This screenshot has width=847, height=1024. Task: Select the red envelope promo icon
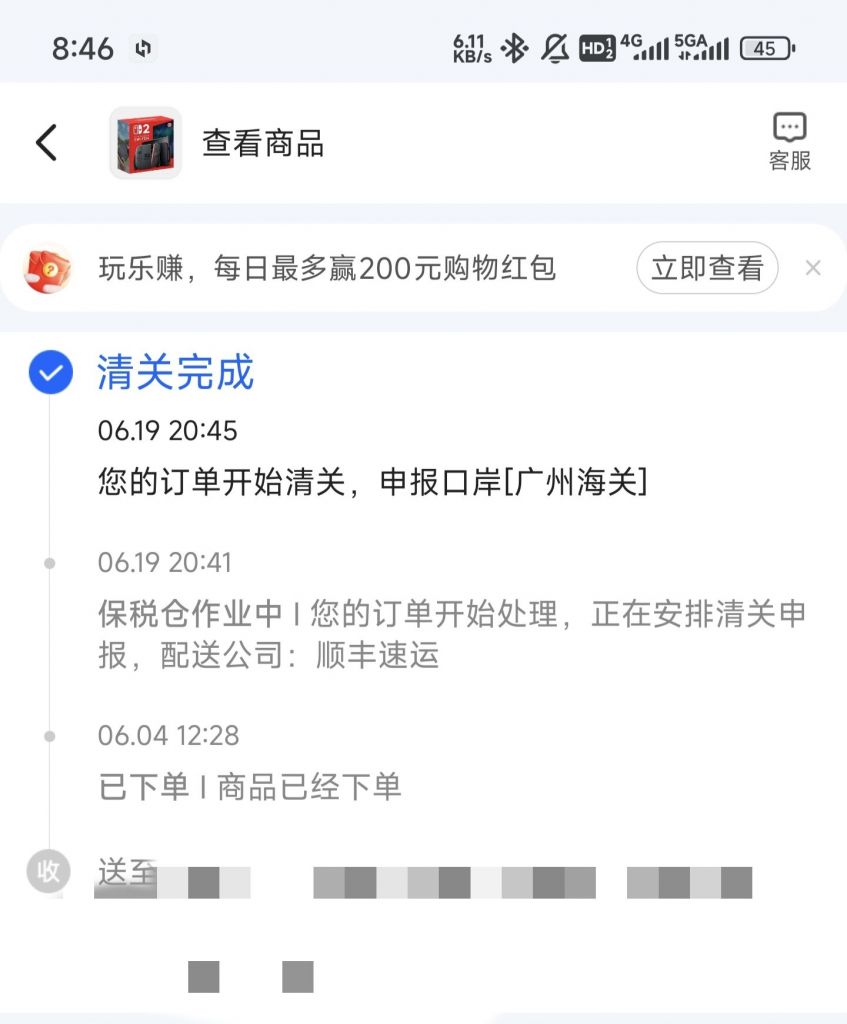pyautogui.click(x=48, y=268)
